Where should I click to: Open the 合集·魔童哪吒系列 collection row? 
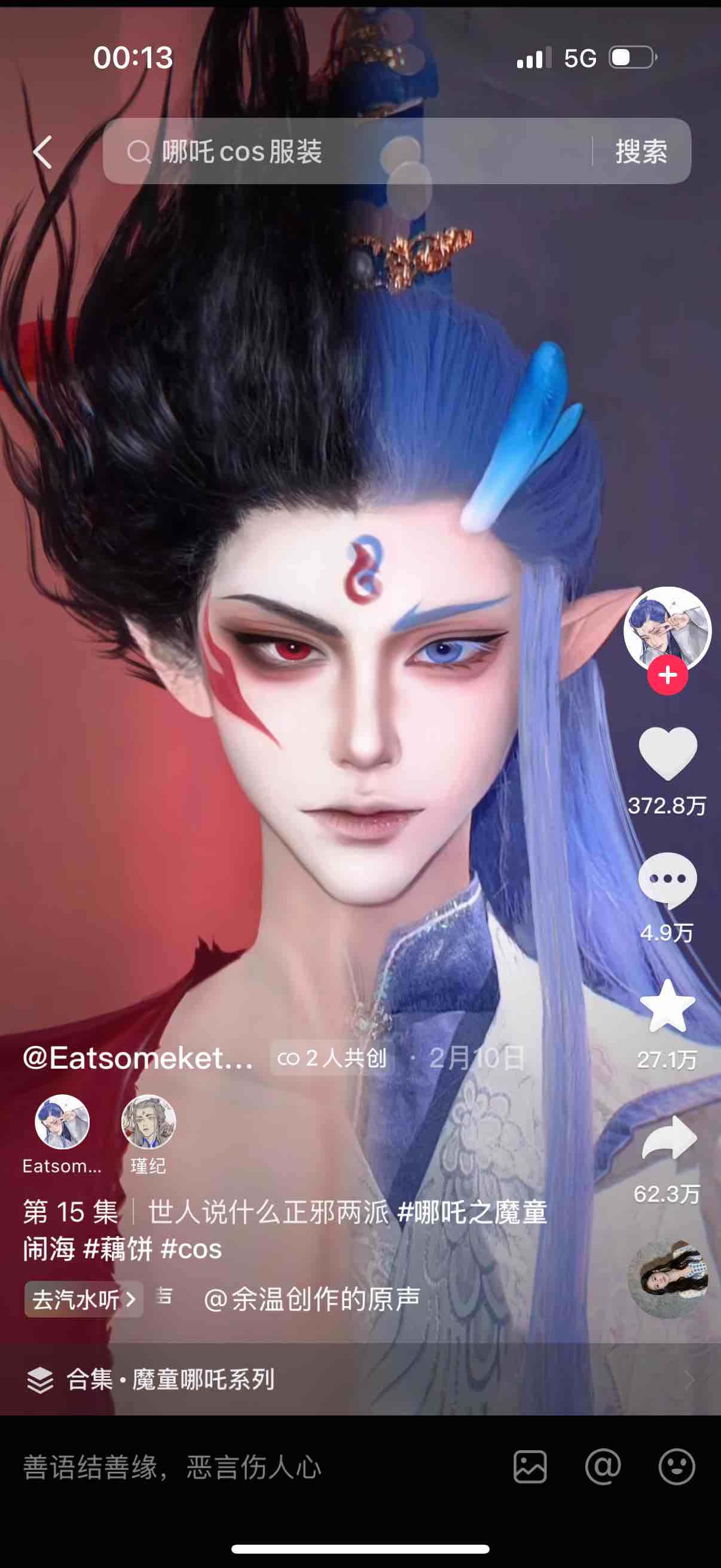point(360,1380)
